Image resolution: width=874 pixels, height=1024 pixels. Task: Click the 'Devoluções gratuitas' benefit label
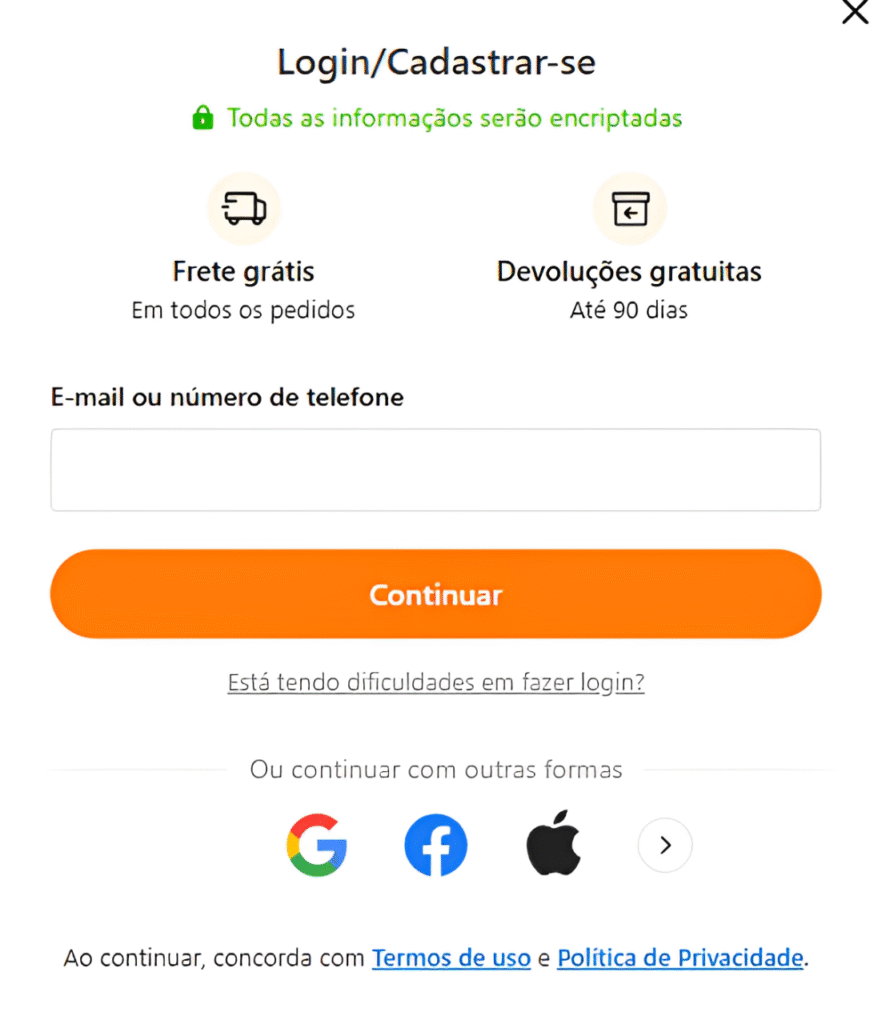[629, 271]
